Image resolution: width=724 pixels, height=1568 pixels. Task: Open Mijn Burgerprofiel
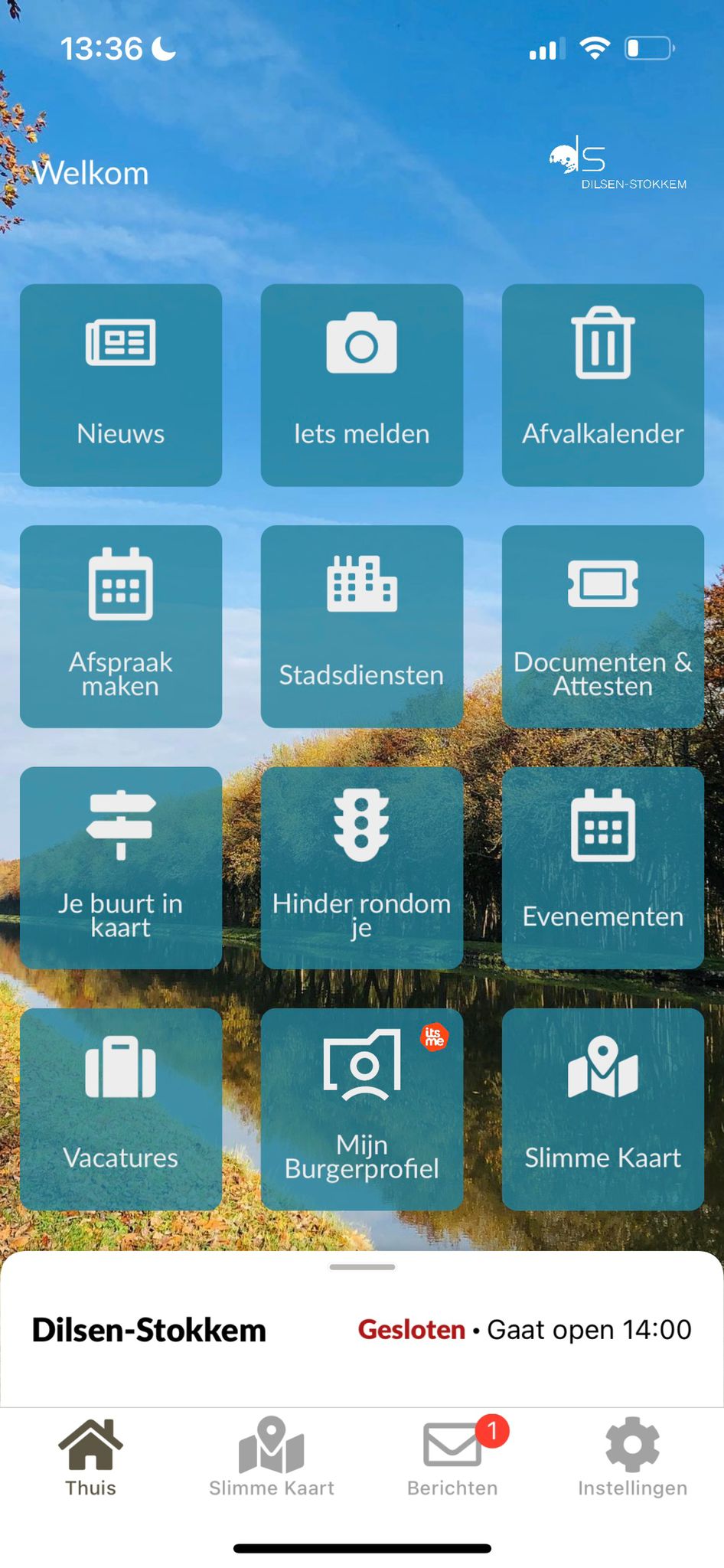point(362,1109)
